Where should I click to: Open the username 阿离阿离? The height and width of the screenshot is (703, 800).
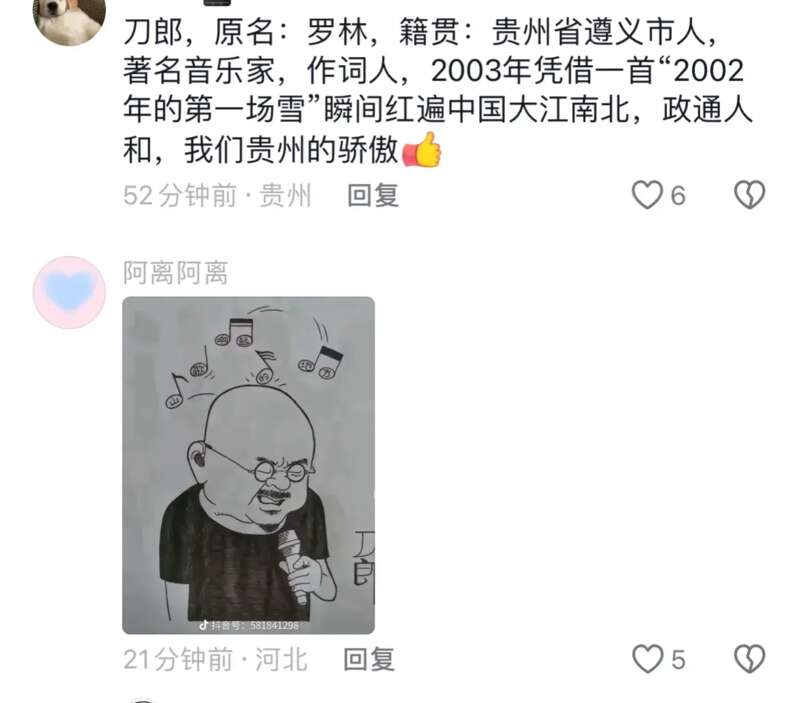coord(176,272)
